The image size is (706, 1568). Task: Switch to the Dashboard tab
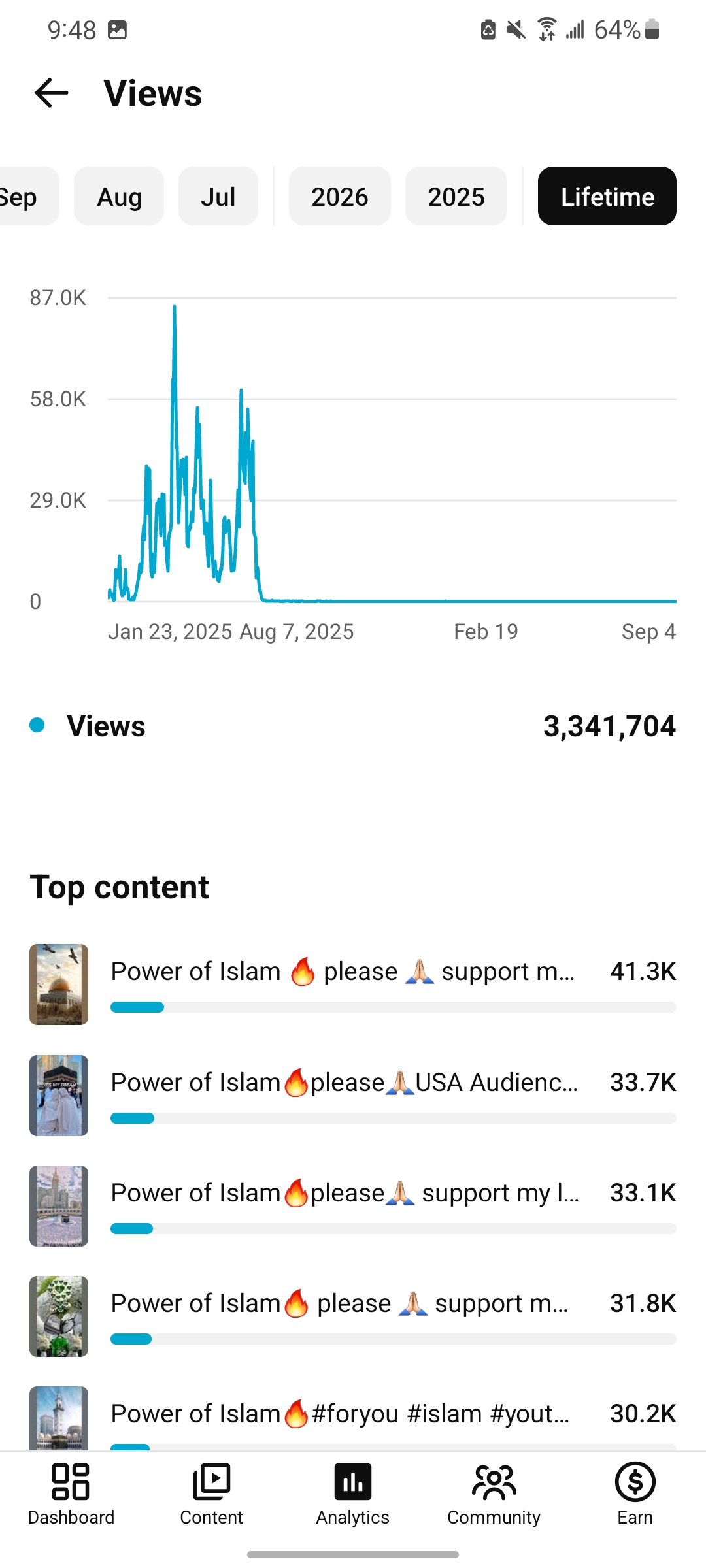click(71, 1494)
